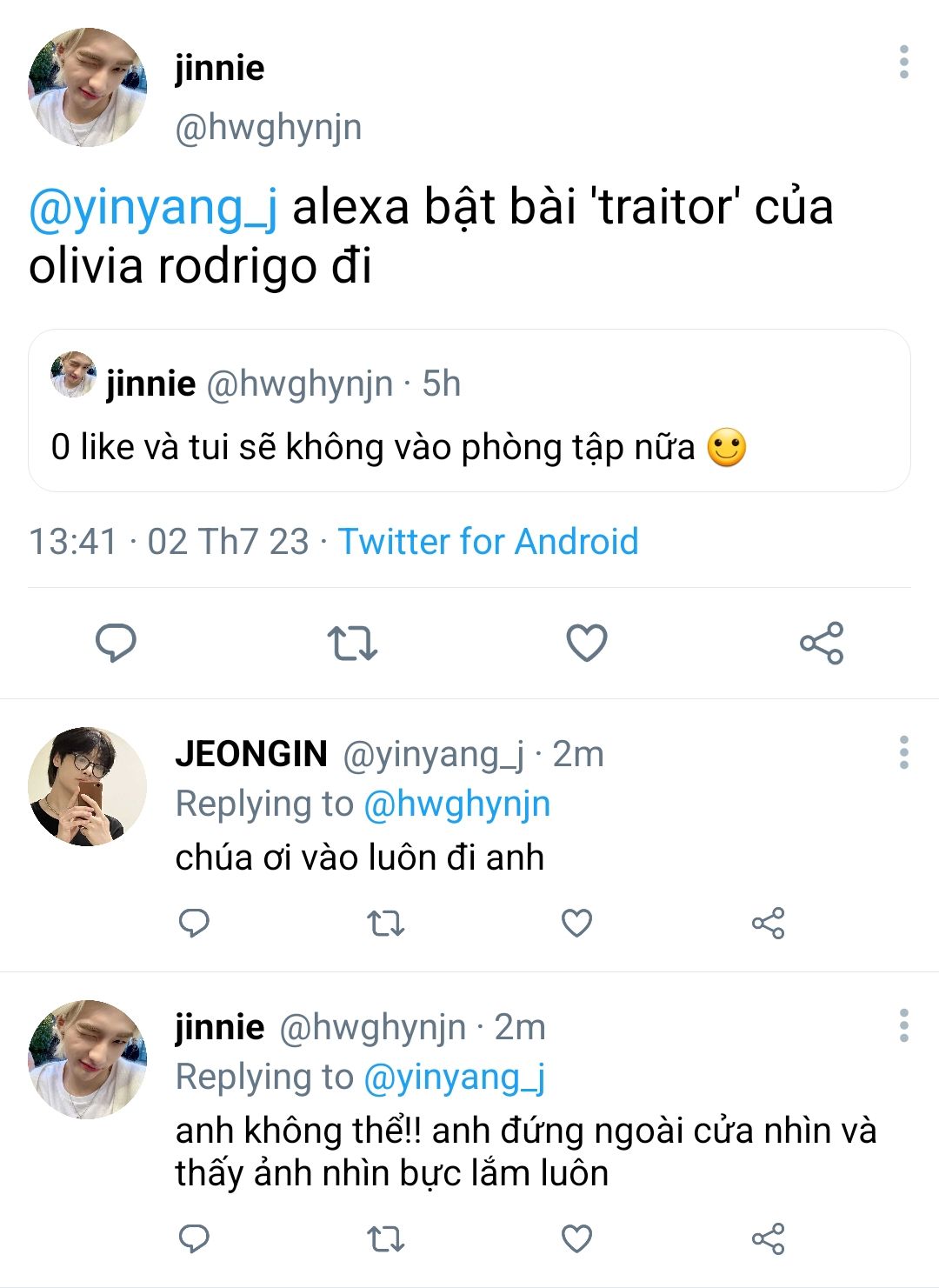Open the main tweet's overflow menu
This screenshot has width=939, height=1288.
(903, 63)
